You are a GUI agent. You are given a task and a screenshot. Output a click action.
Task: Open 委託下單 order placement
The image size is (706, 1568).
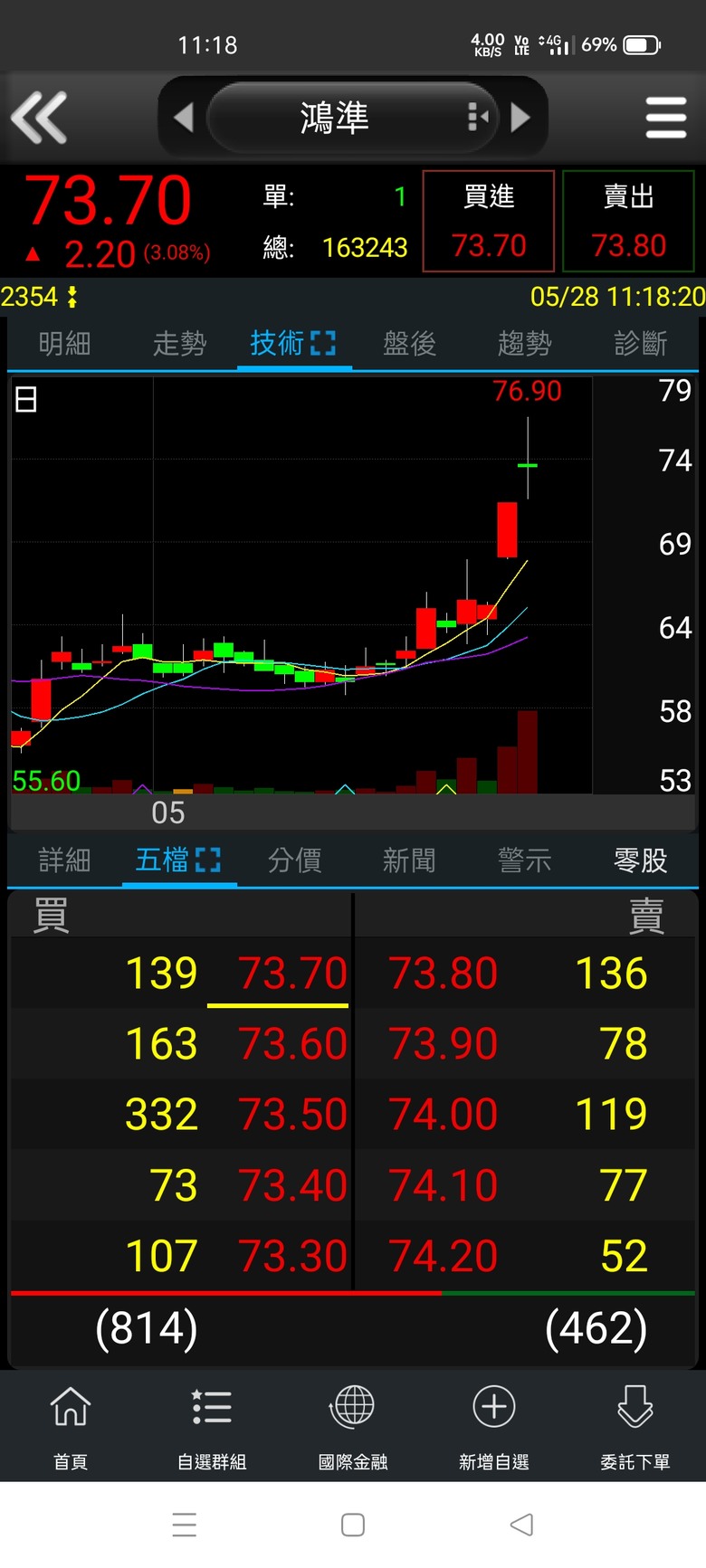pyautogui.click(x=635, y=1424)
